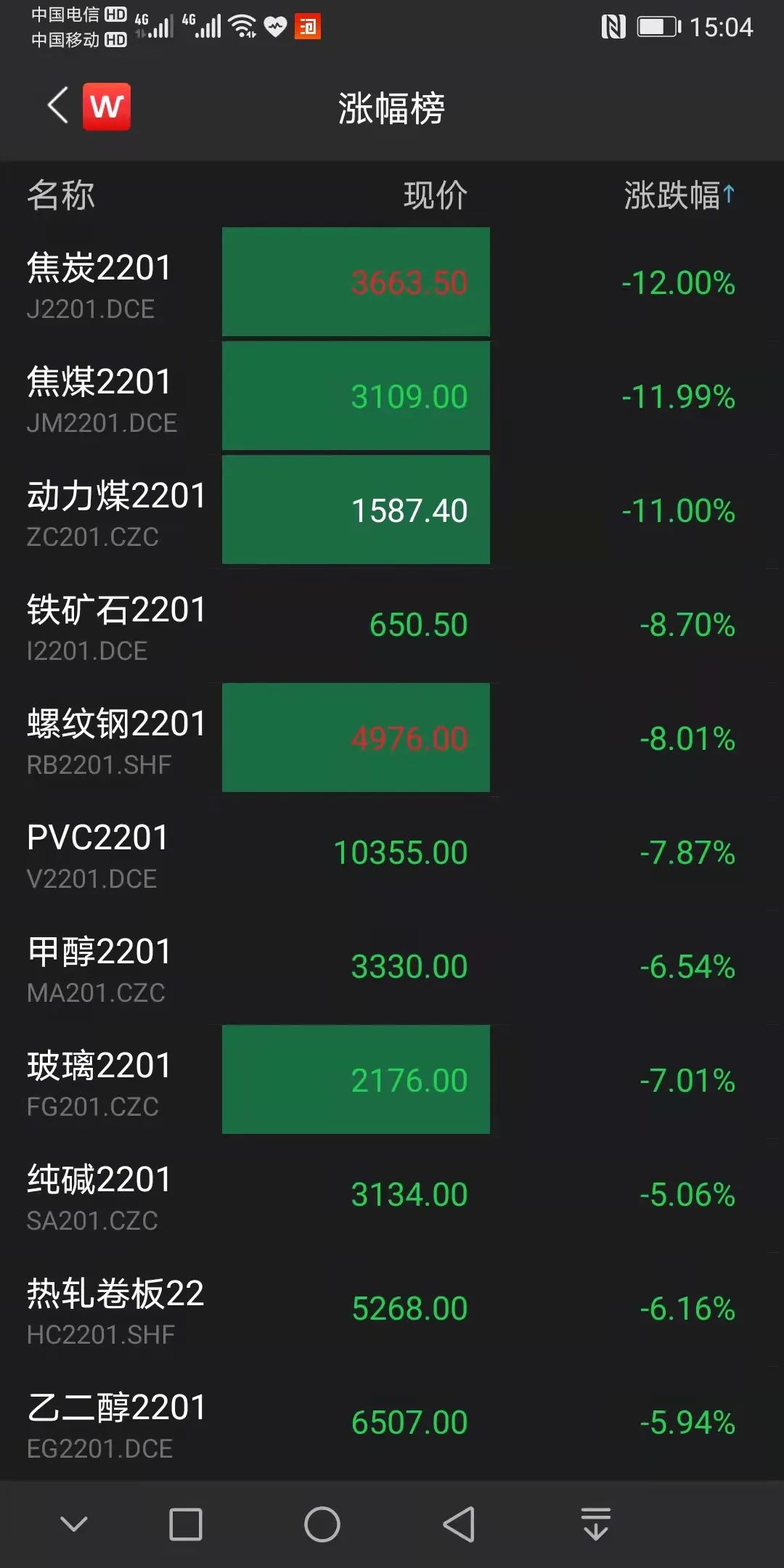Open recent apps from navigation bar
Image resolution: width=784 pixels, height=1568 pixels.
[186, 1524]
